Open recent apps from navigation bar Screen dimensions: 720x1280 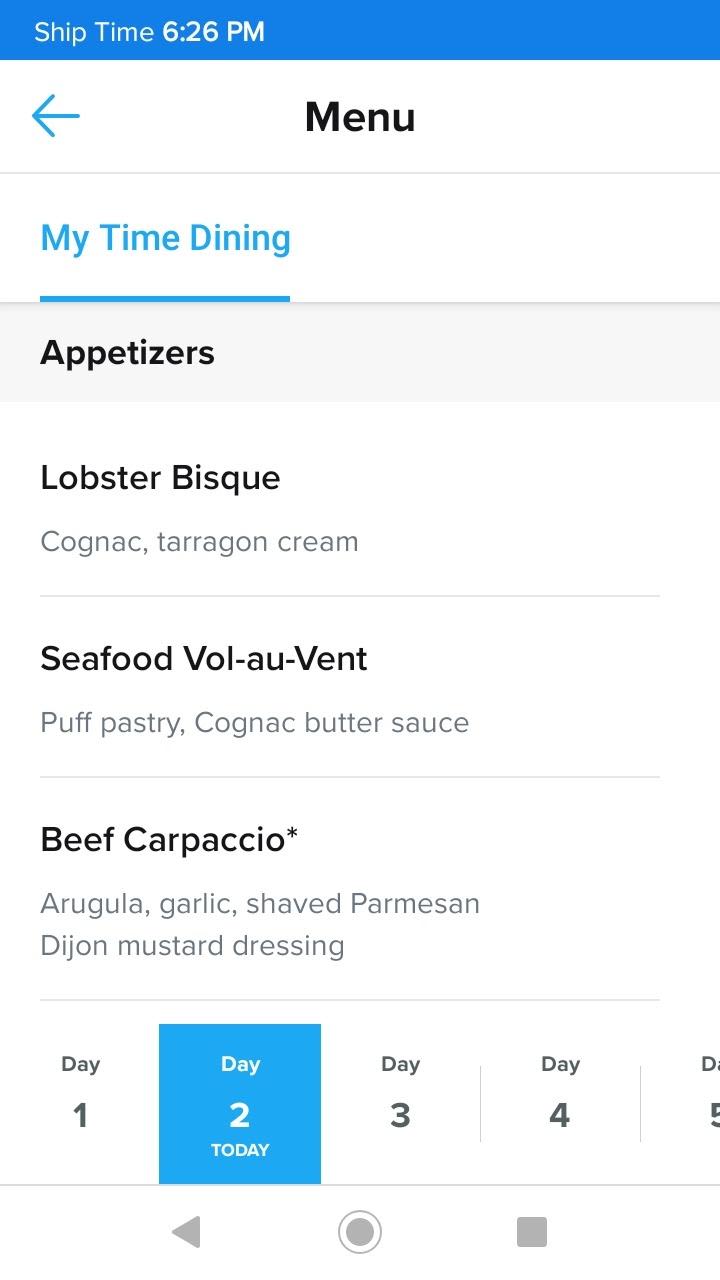pyautogui.click(x=532, y=1231)
